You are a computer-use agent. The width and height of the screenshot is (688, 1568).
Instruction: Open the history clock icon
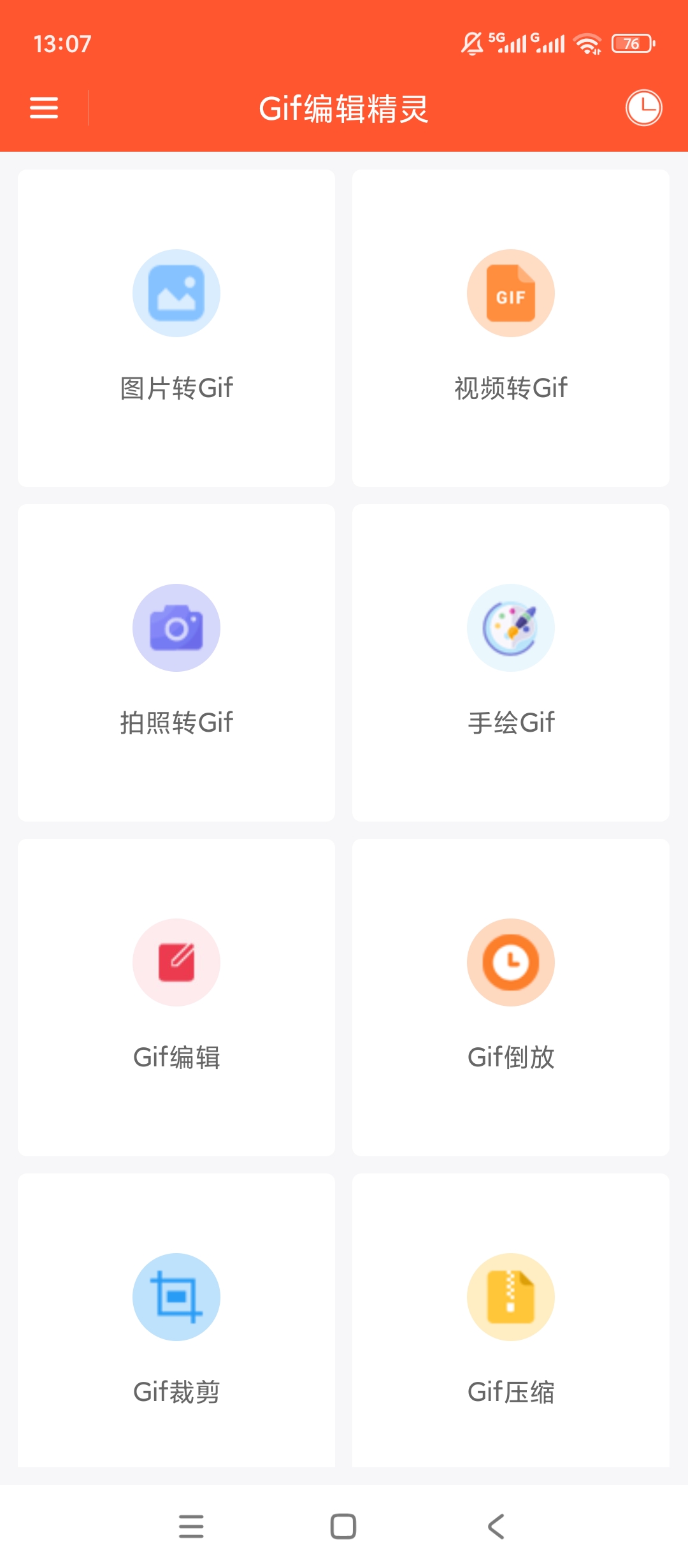click(x=643, y=108)
